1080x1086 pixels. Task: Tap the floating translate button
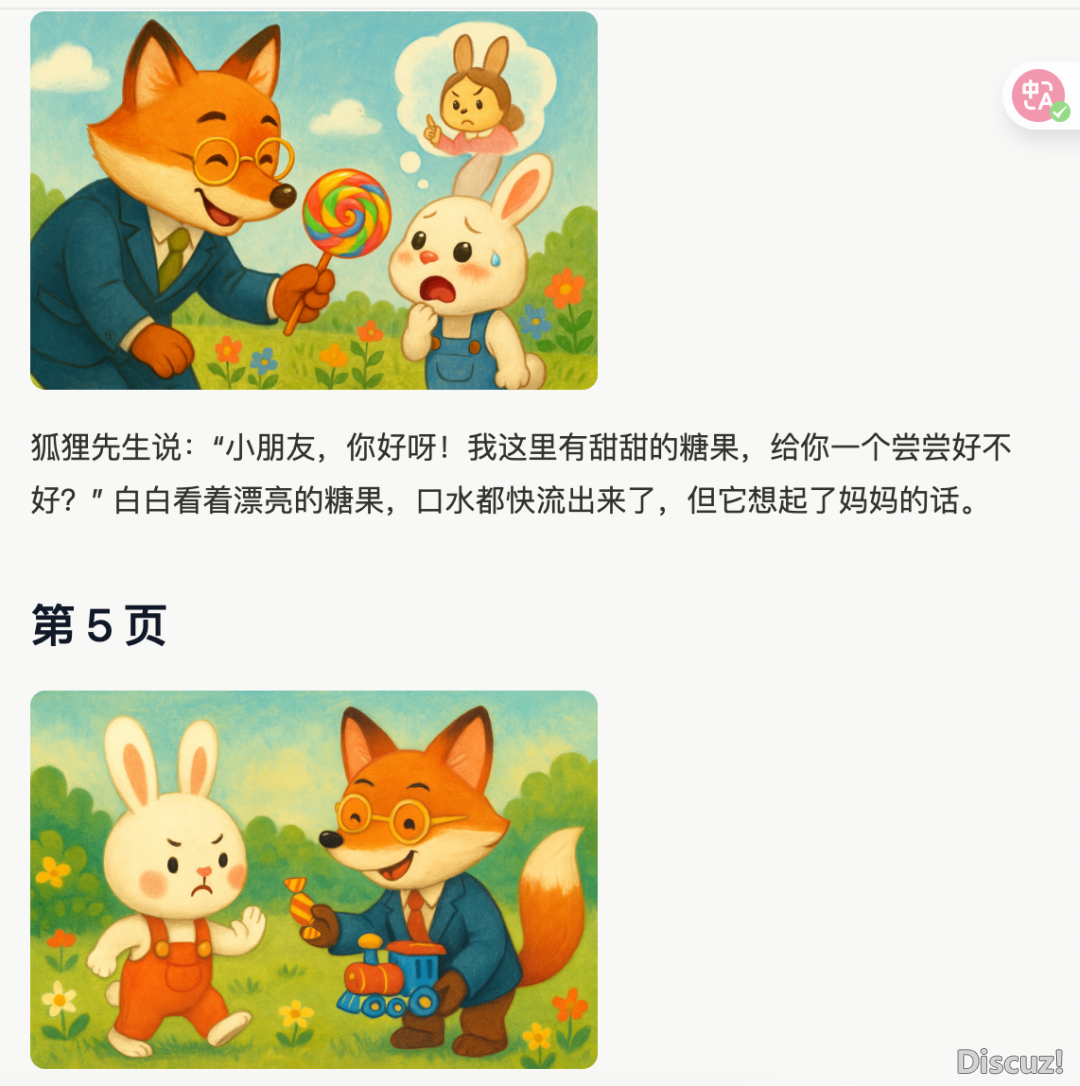coord(1039,96)
